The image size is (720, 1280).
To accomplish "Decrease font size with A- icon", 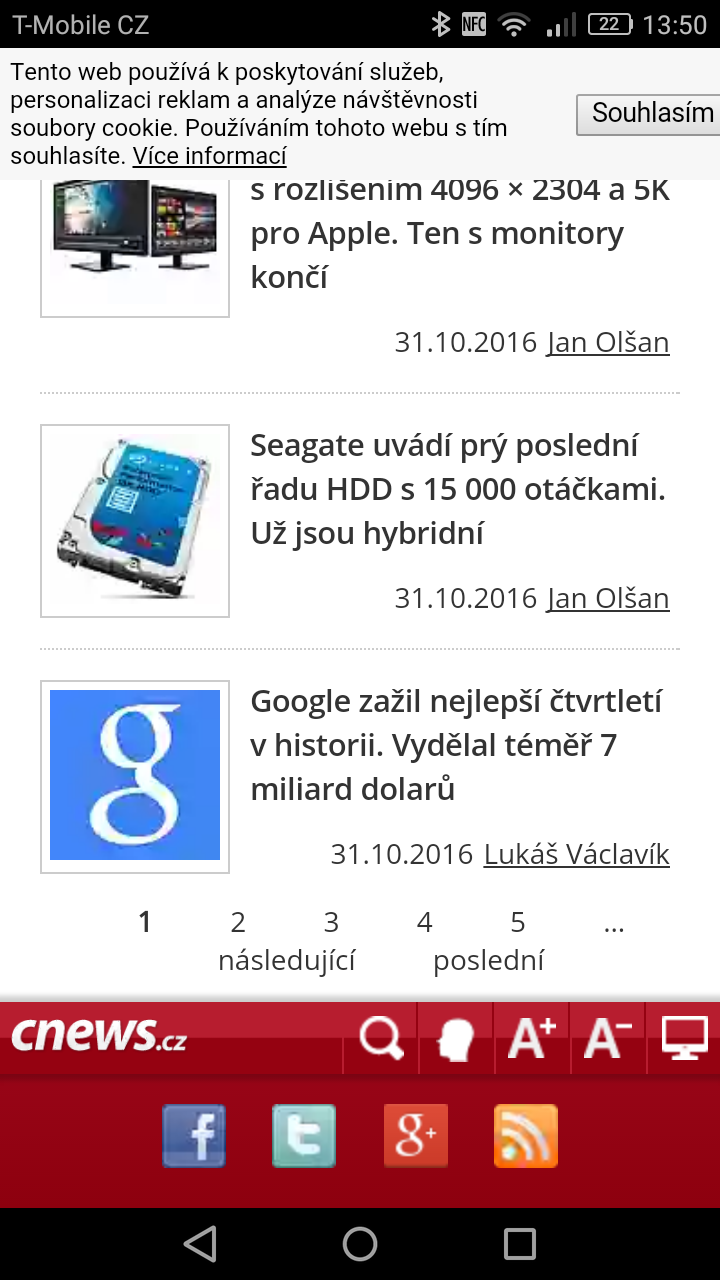I will point(607,1039).
